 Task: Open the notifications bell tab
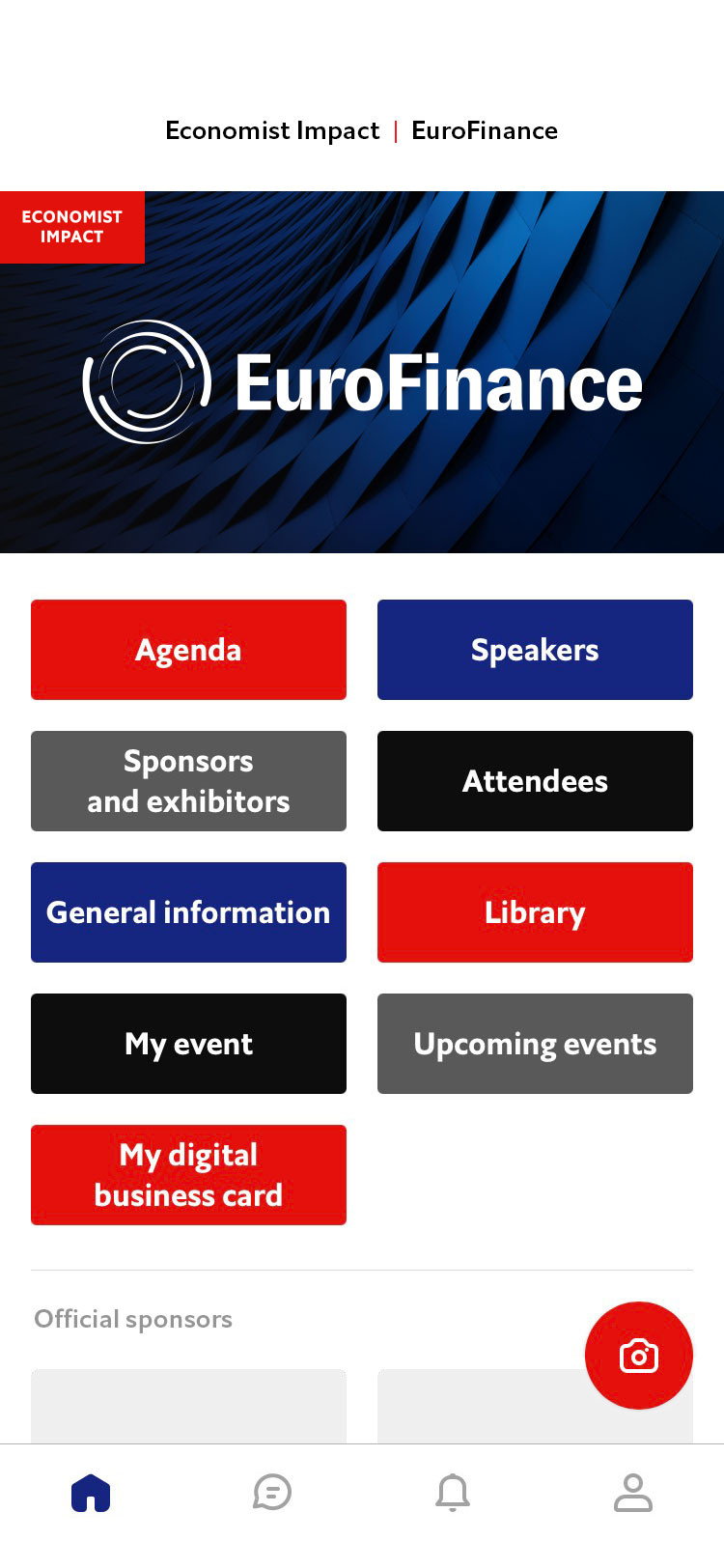point(453,1493)
